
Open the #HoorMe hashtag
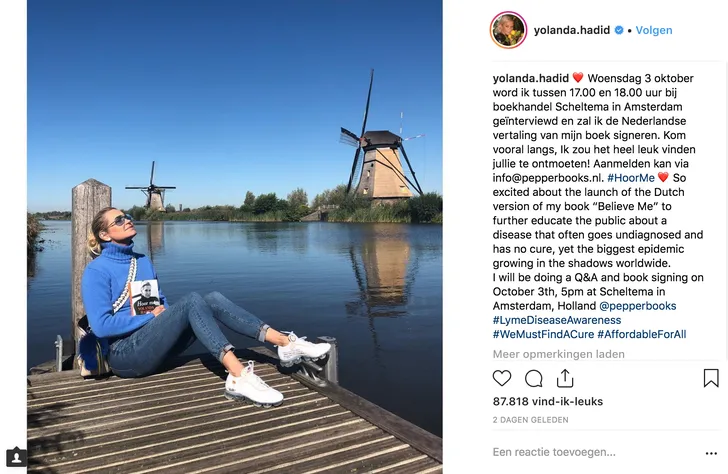coord(630,177)
